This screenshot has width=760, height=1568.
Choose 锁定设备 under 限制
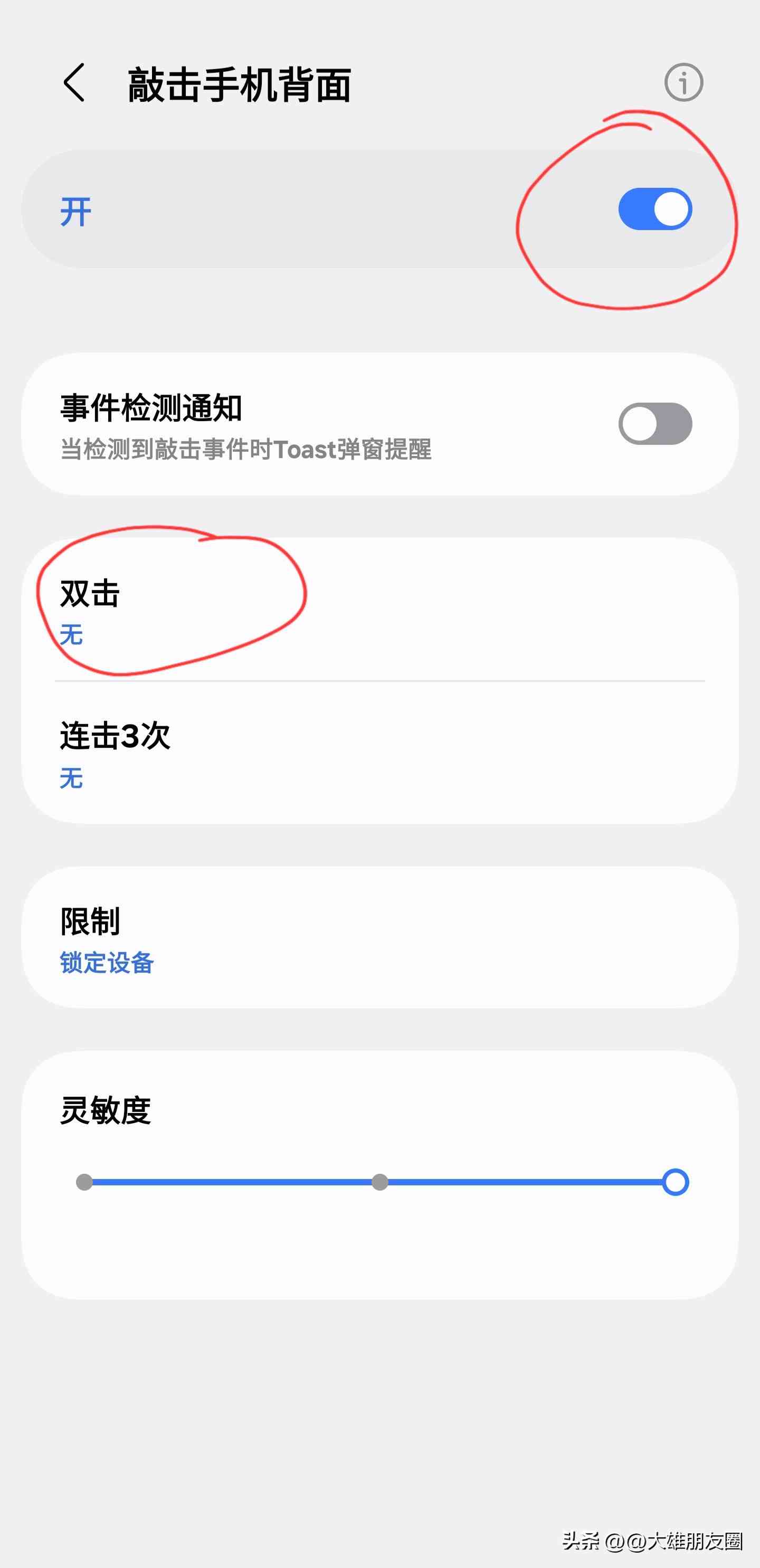point(106,963)
